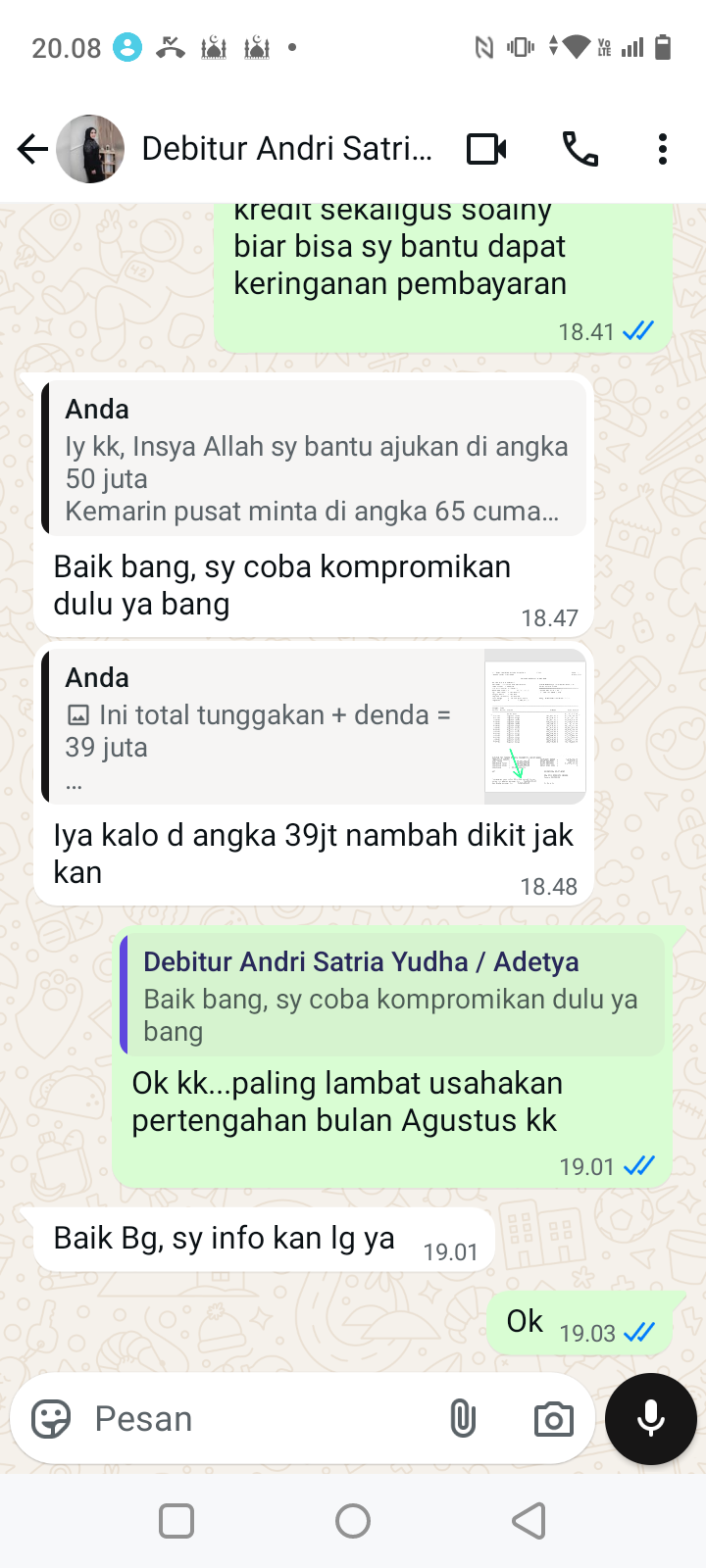This screenshot has width=706, height=1568.
Task: Jump to quoted image message about 39 juta
Action: (314, 728)
